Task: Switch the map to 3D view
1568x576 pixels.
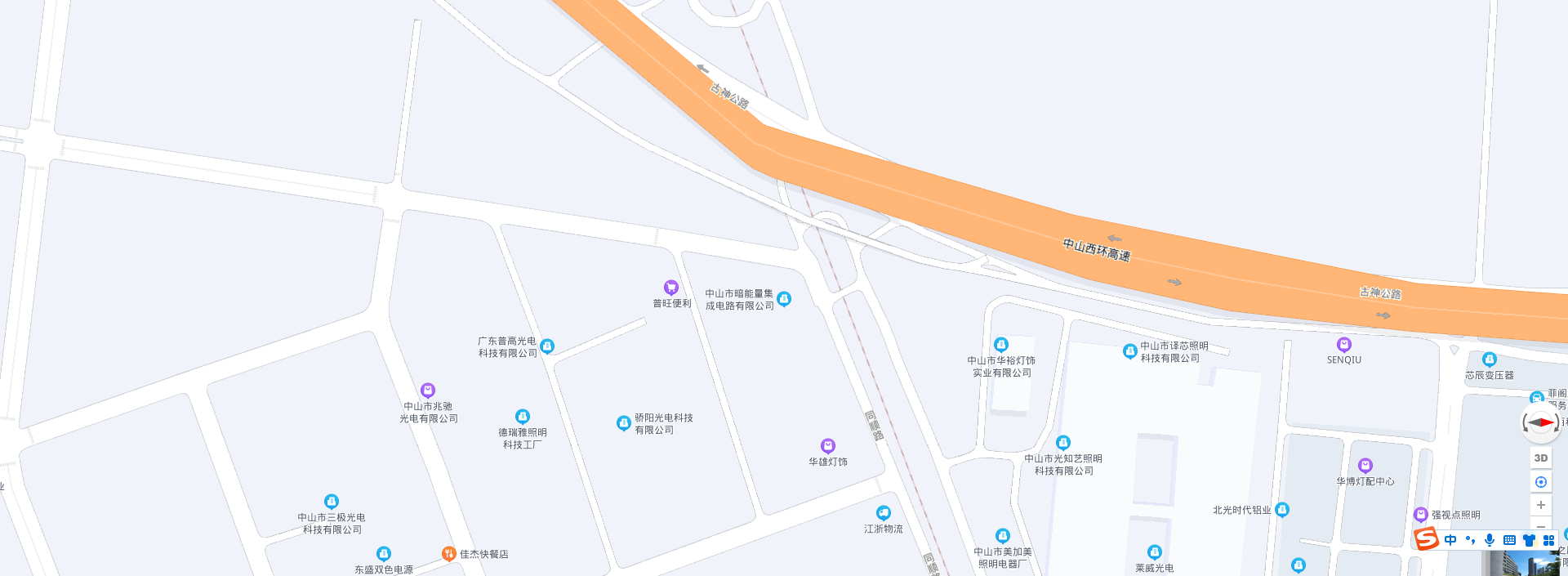Action: [1541, 458]
